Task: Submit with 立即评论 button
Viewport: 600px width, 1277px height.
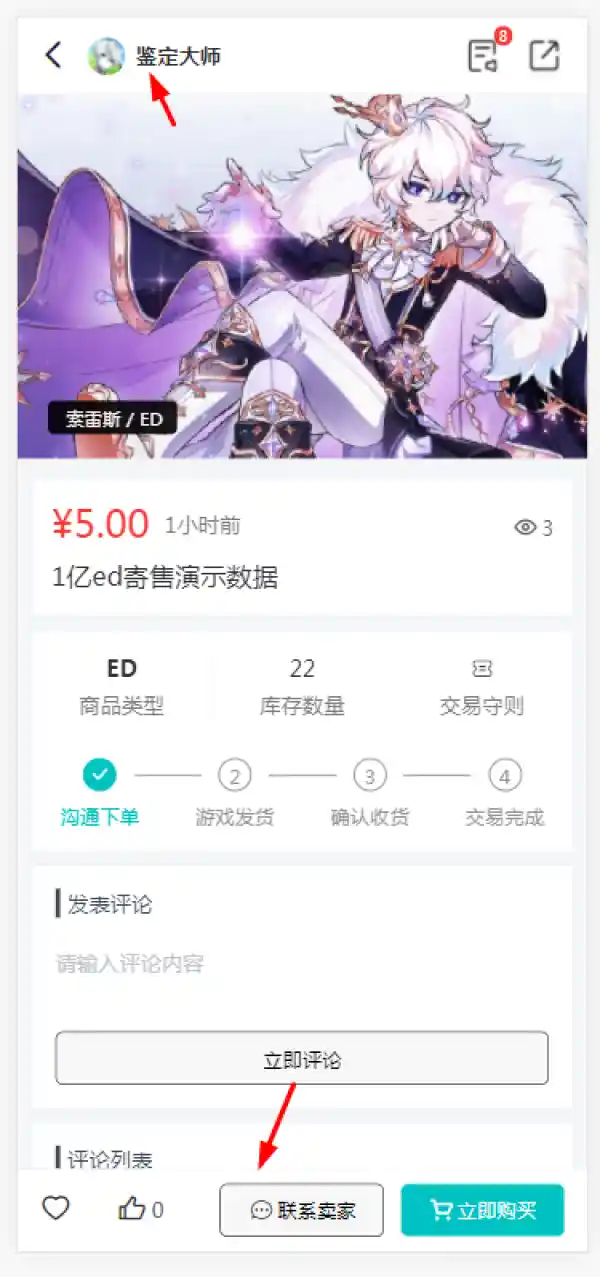Action: point(301,1059)
